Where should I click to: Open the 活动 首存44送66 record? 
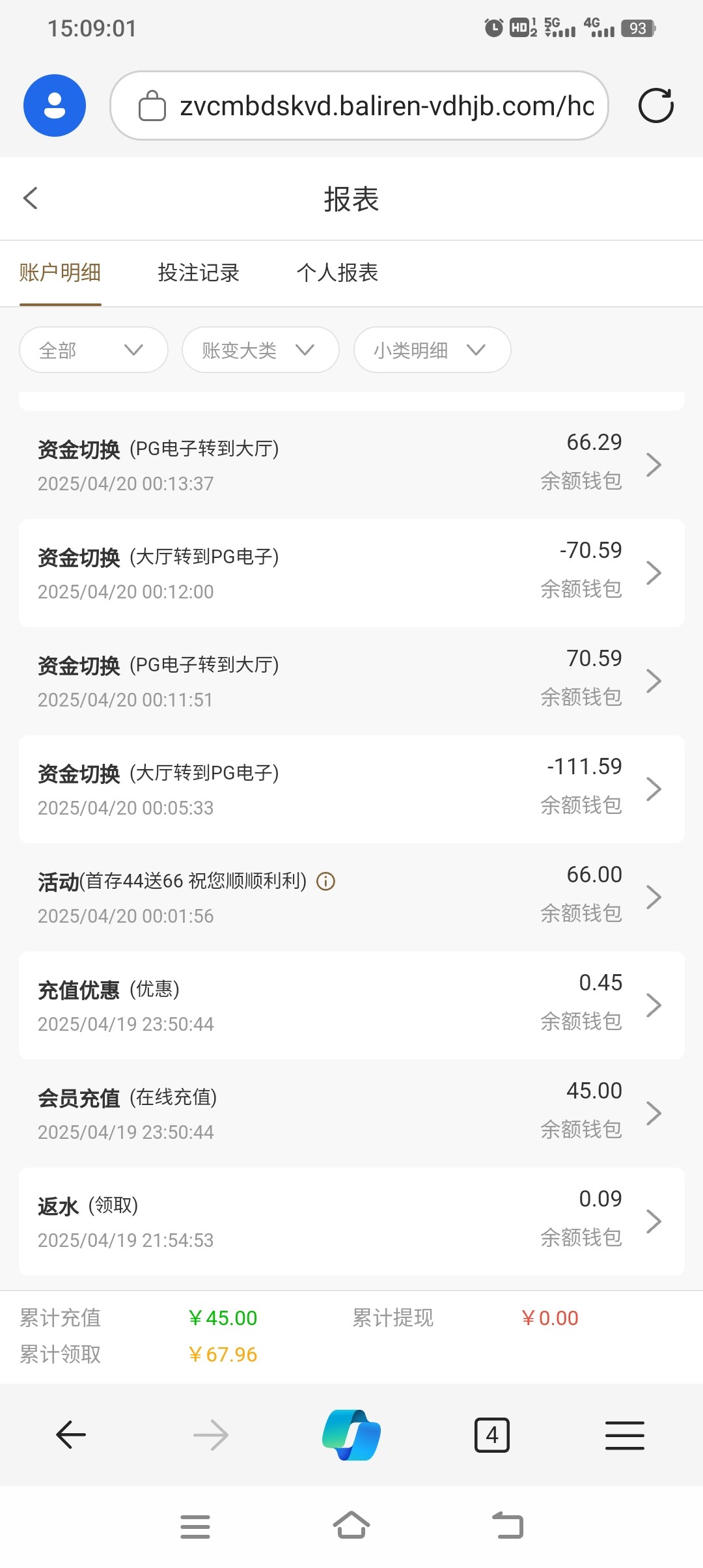point(351,897)
